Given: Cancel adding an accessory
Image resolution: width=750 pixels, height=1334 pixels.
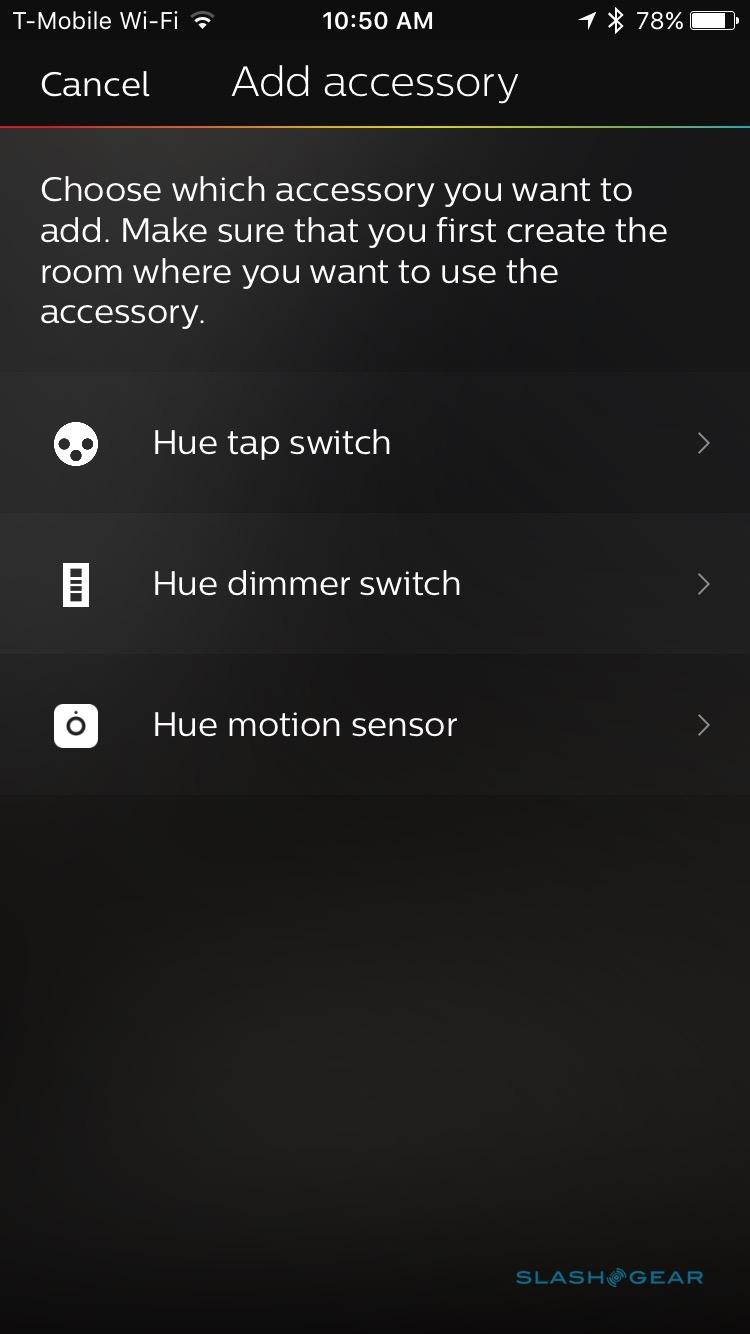Looking at the screenshot, I should point(95,84).
